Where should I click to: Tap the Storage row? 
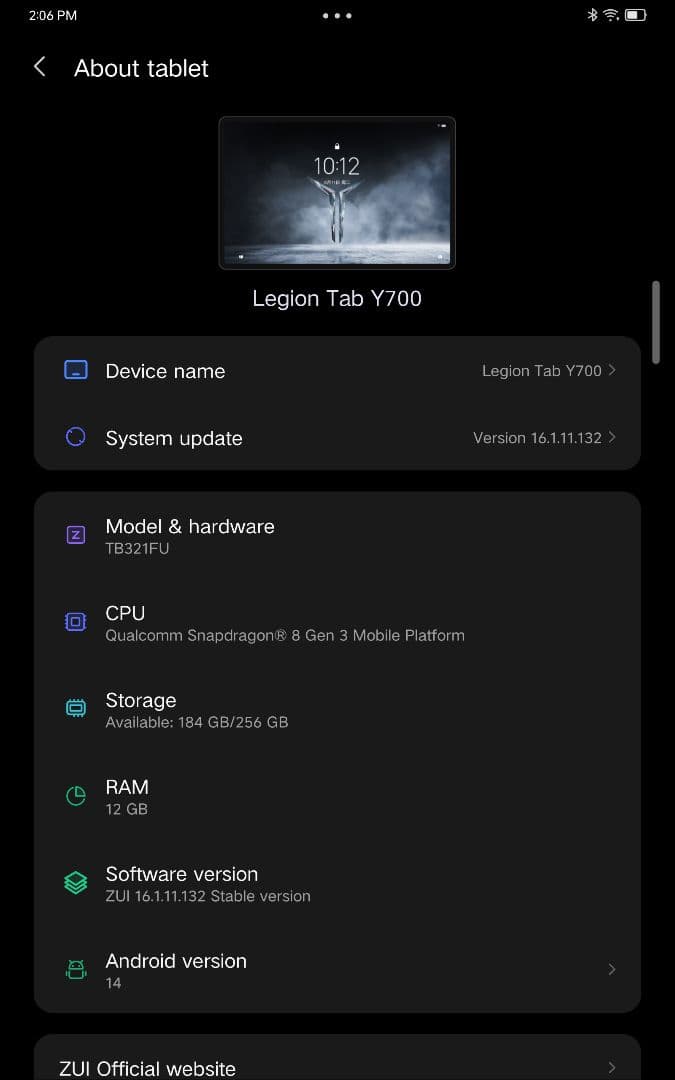point(337,710)
